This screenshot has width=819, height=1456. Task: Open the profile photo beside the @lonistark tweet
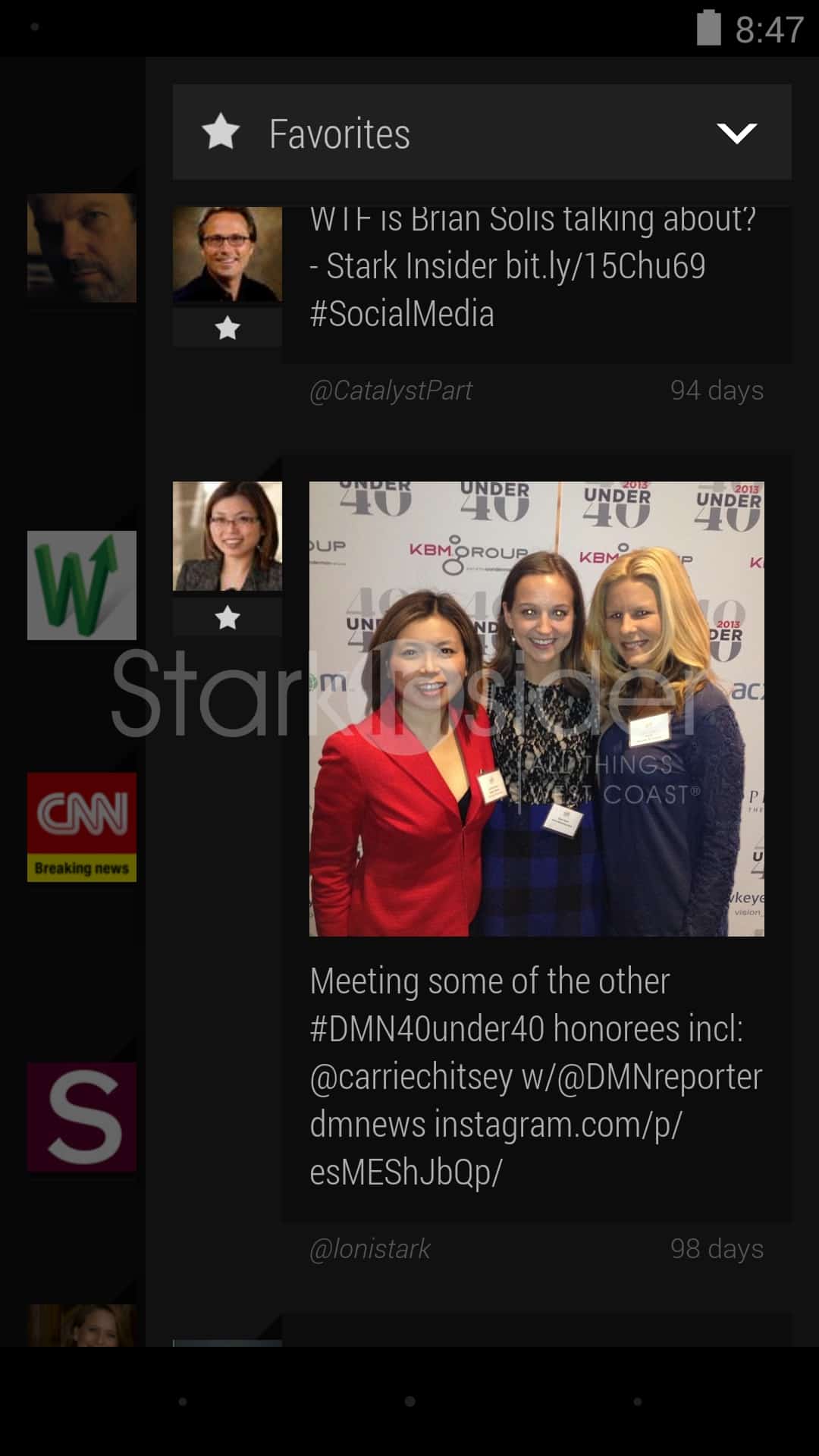(x=227, y=536)
